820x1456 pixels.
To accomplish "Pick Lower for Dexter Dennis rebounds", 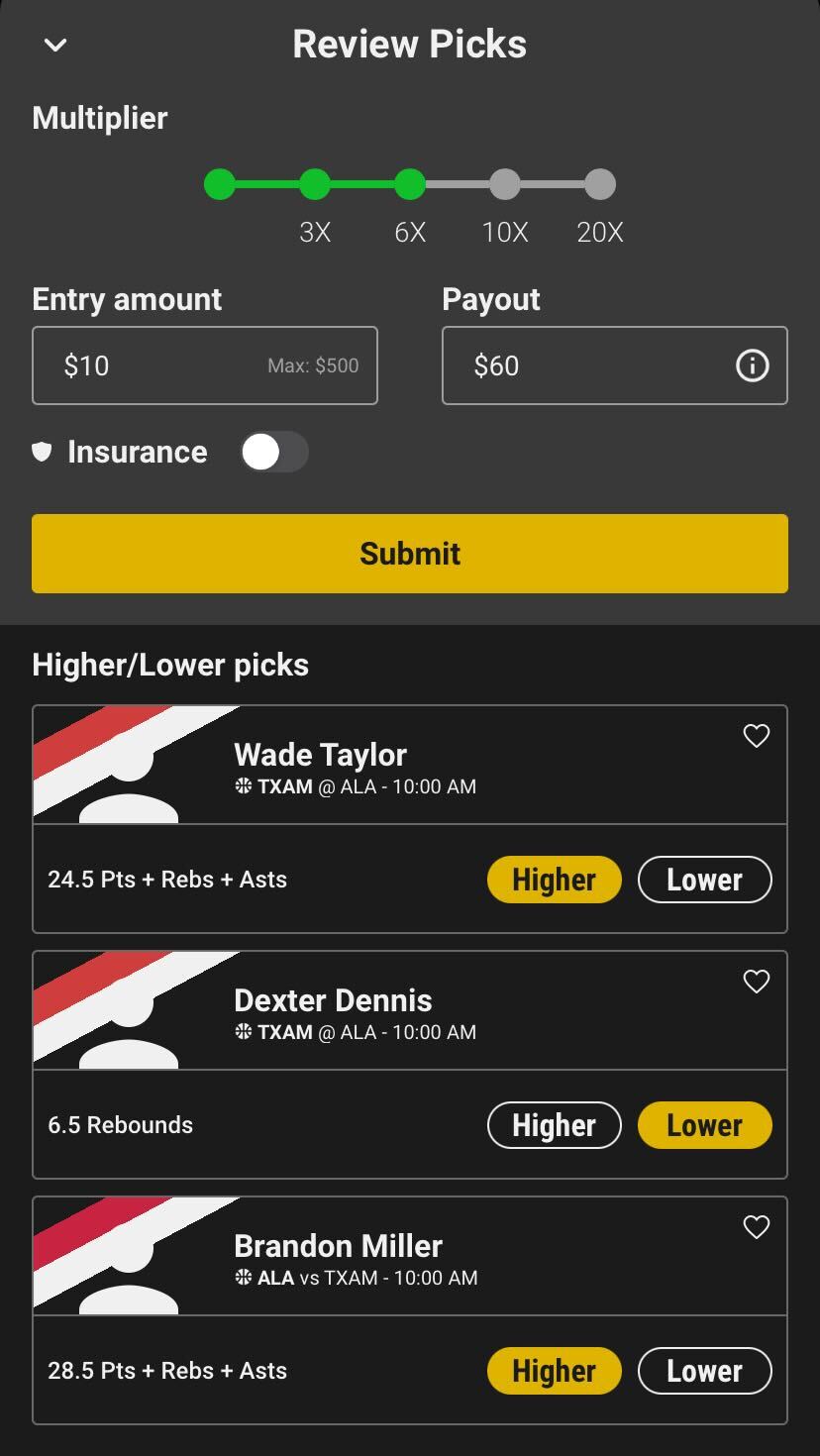I will point(705,1125).
